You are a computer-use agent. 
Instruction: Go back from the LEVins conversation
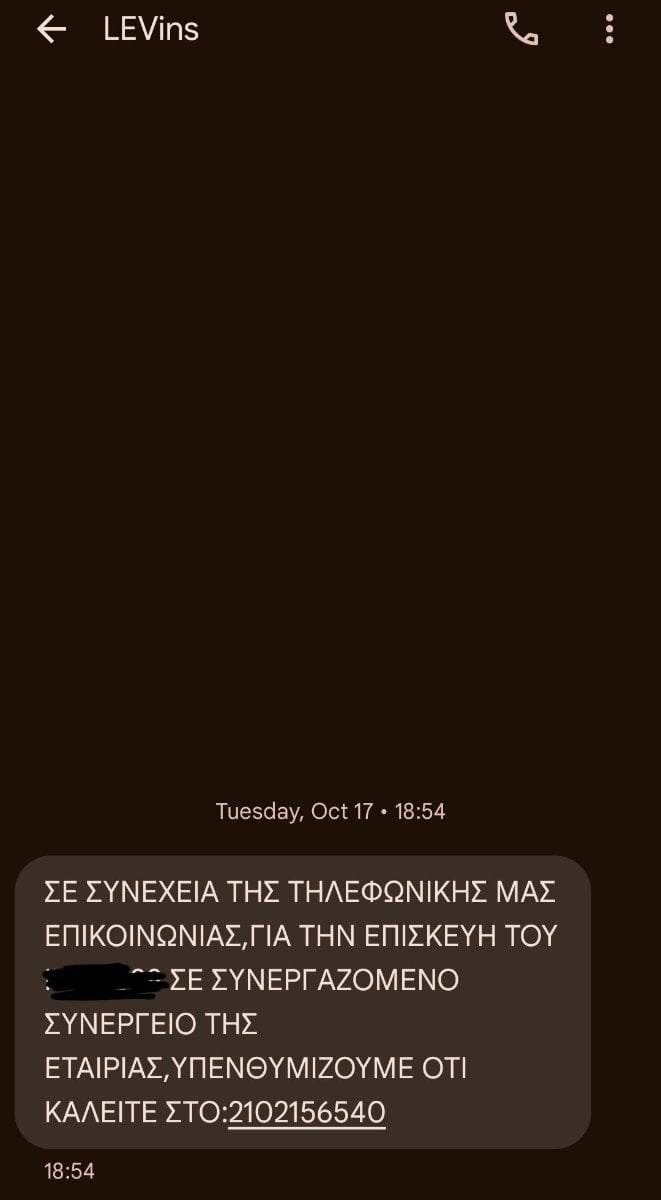point(51,30)
